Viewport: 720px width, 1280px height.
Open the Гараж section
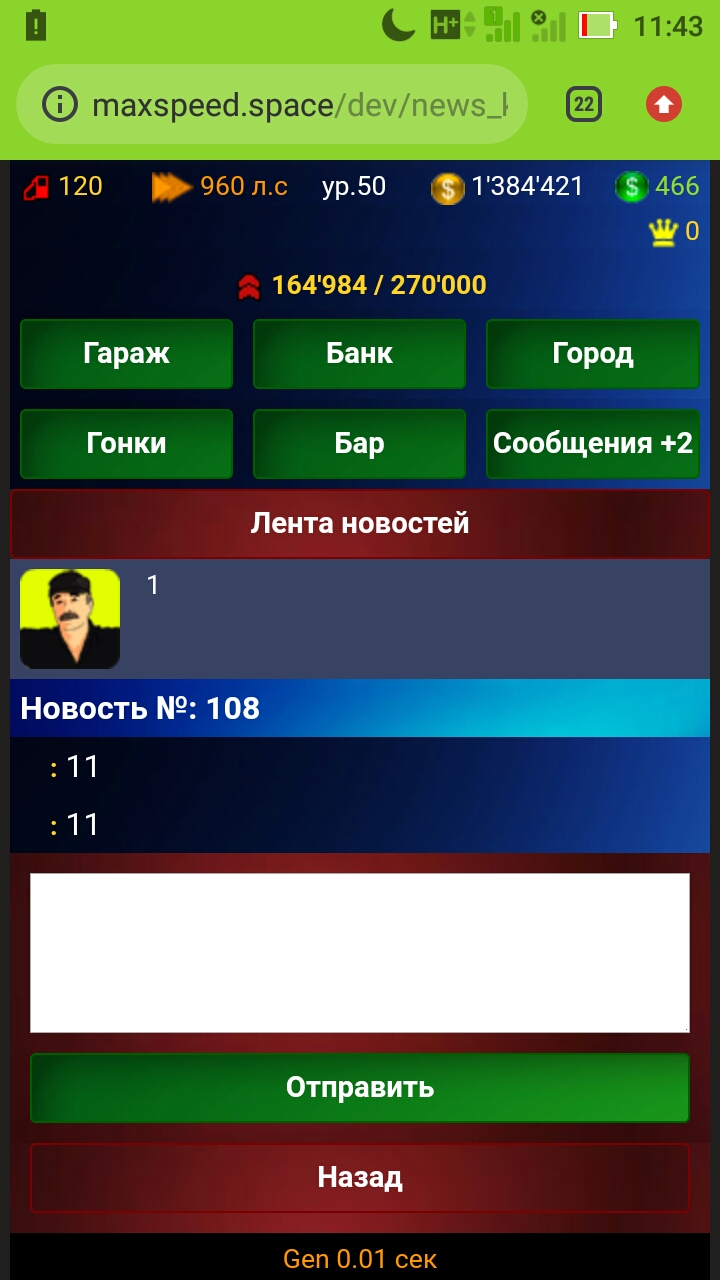click(x=126, y=353)
